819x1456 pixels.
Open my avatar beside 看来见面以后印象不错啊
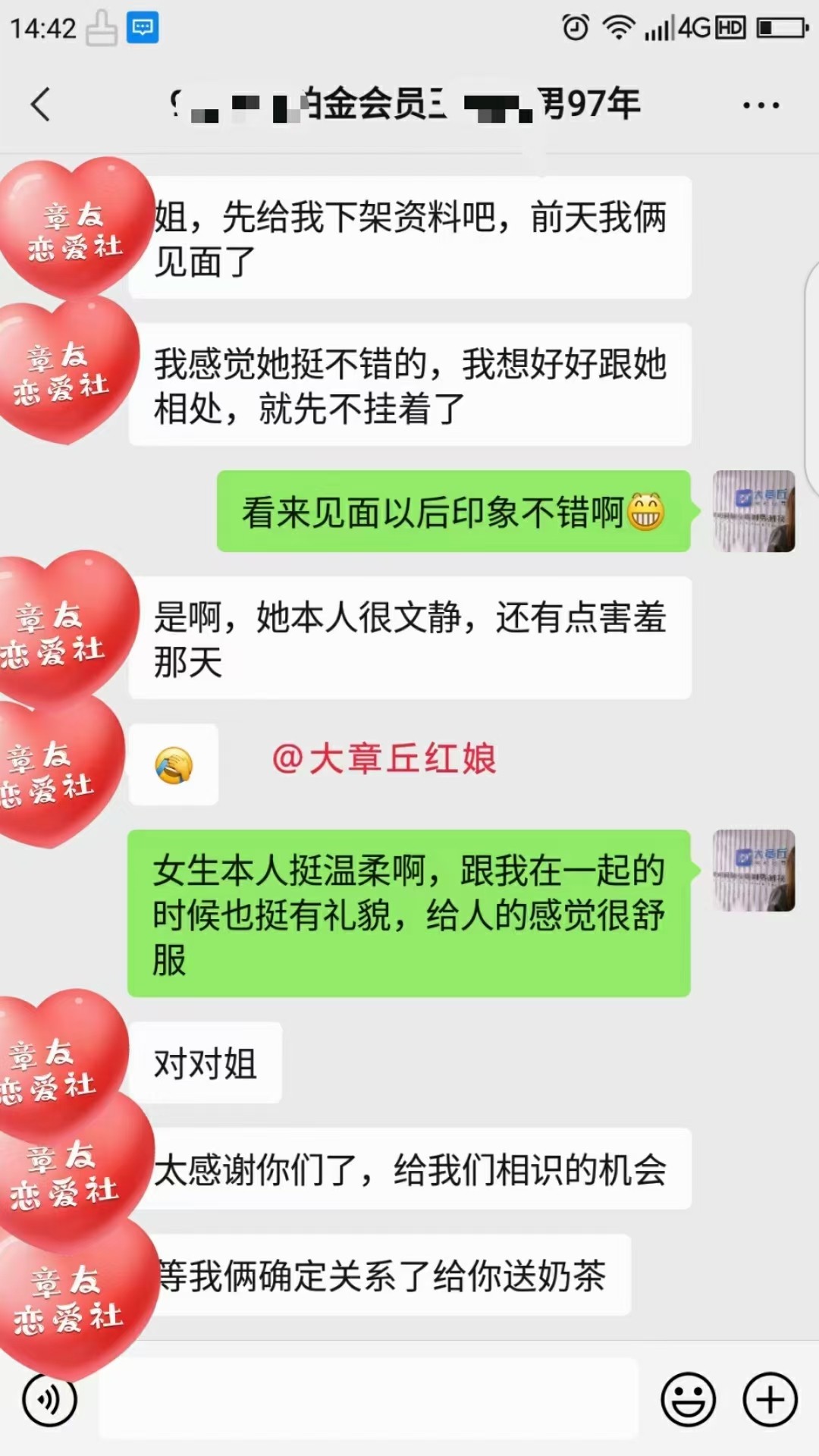[x=754, y=511]
